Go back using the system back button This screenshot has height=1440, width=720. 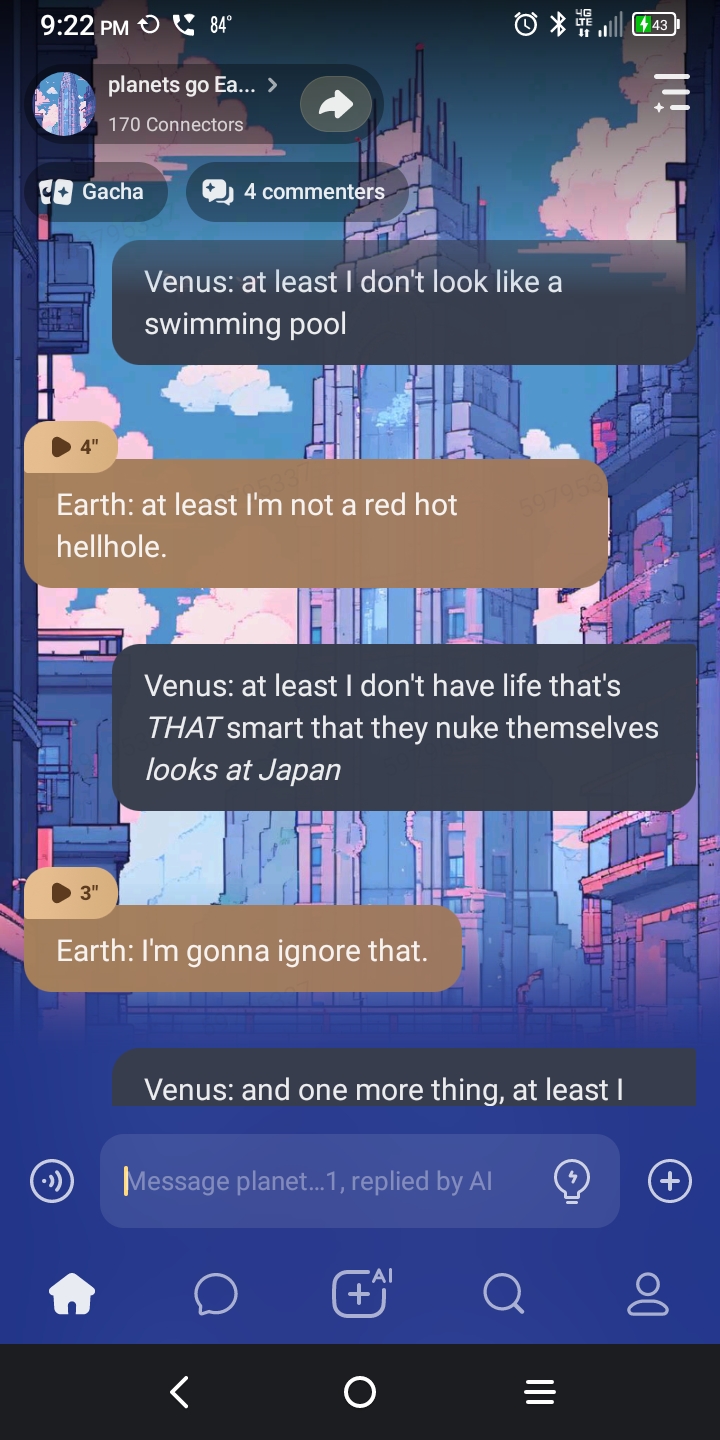pos(180,1392)
